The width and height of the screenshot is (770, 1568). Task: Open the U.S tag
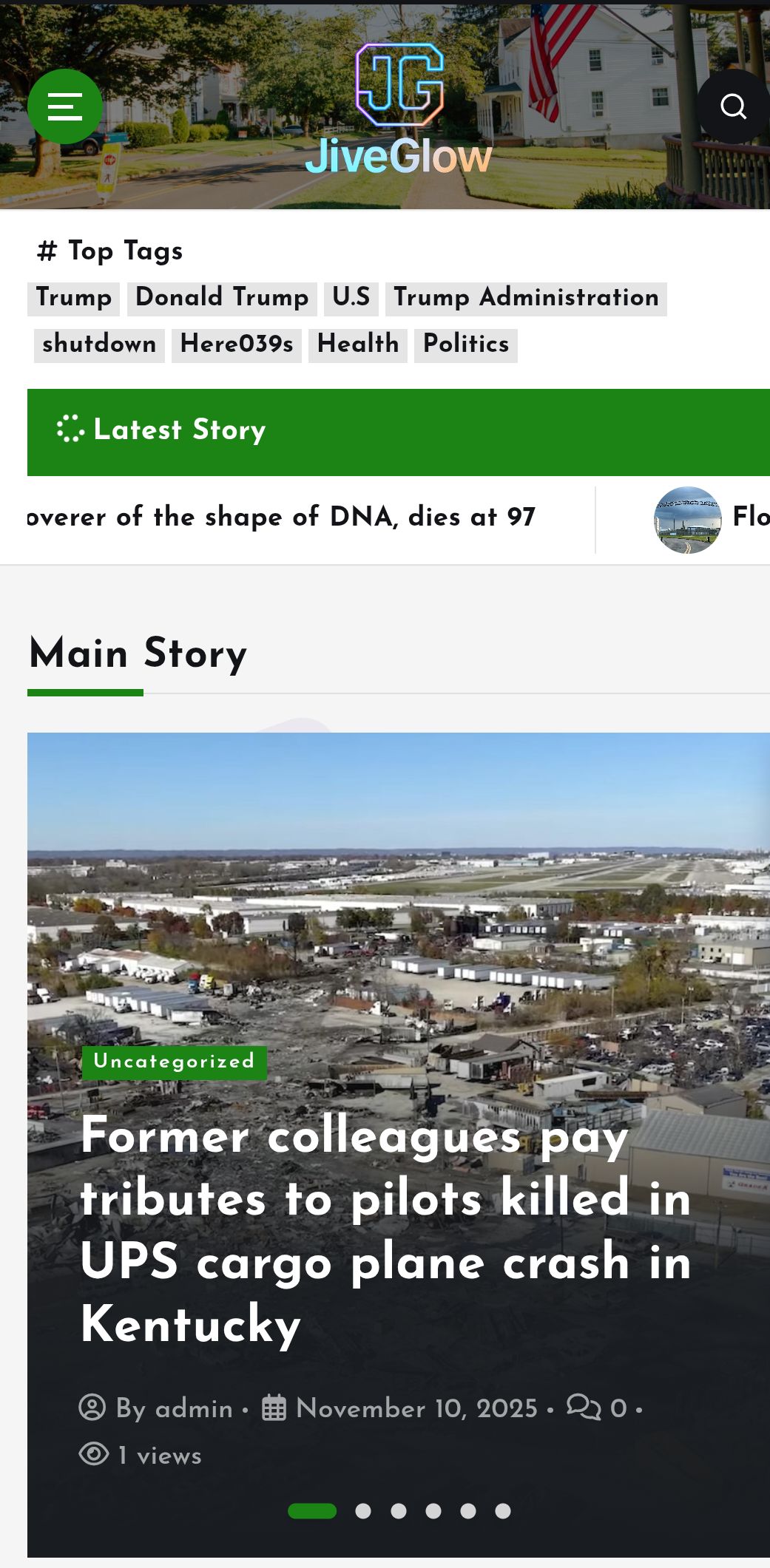point(351,299)
